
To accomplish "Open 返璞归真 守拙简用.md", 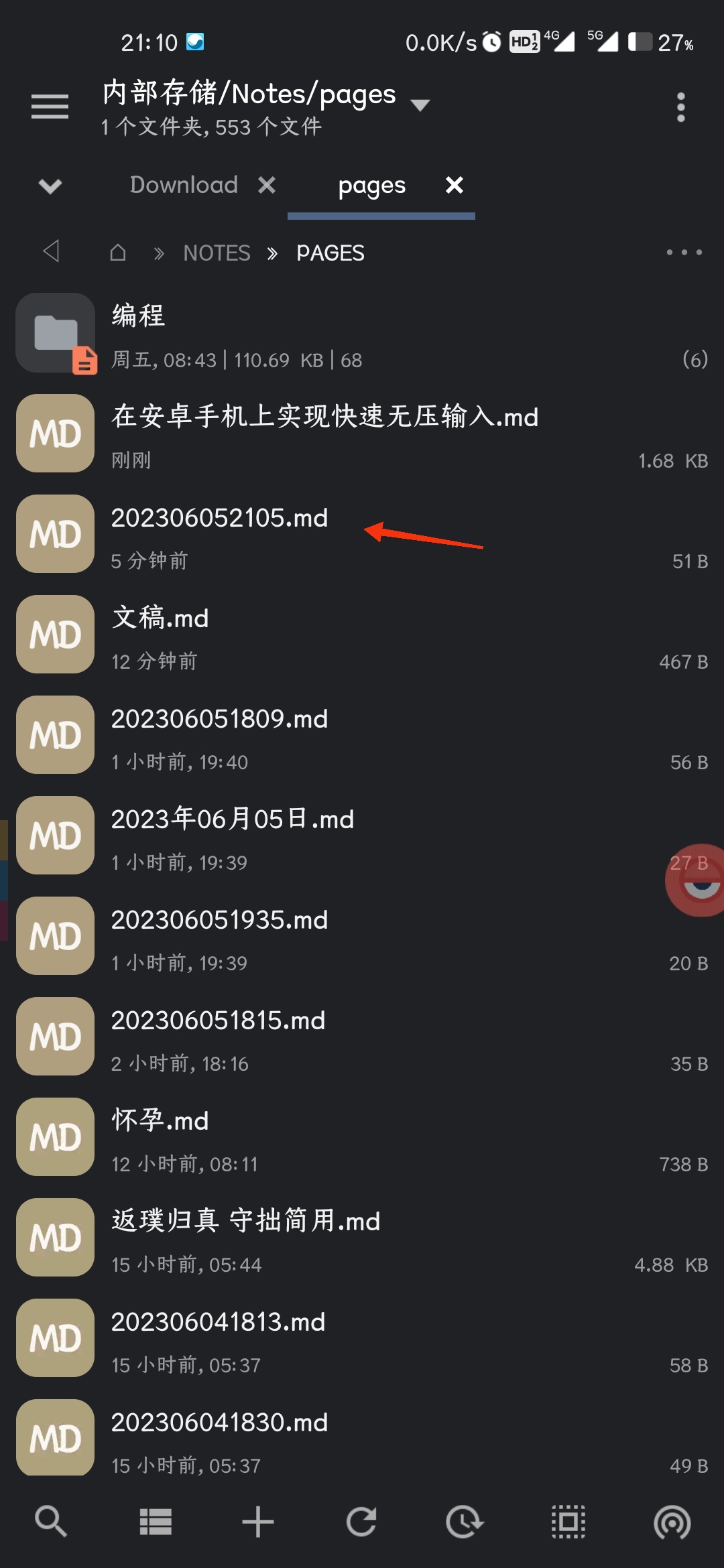I will click(362, 1238).
